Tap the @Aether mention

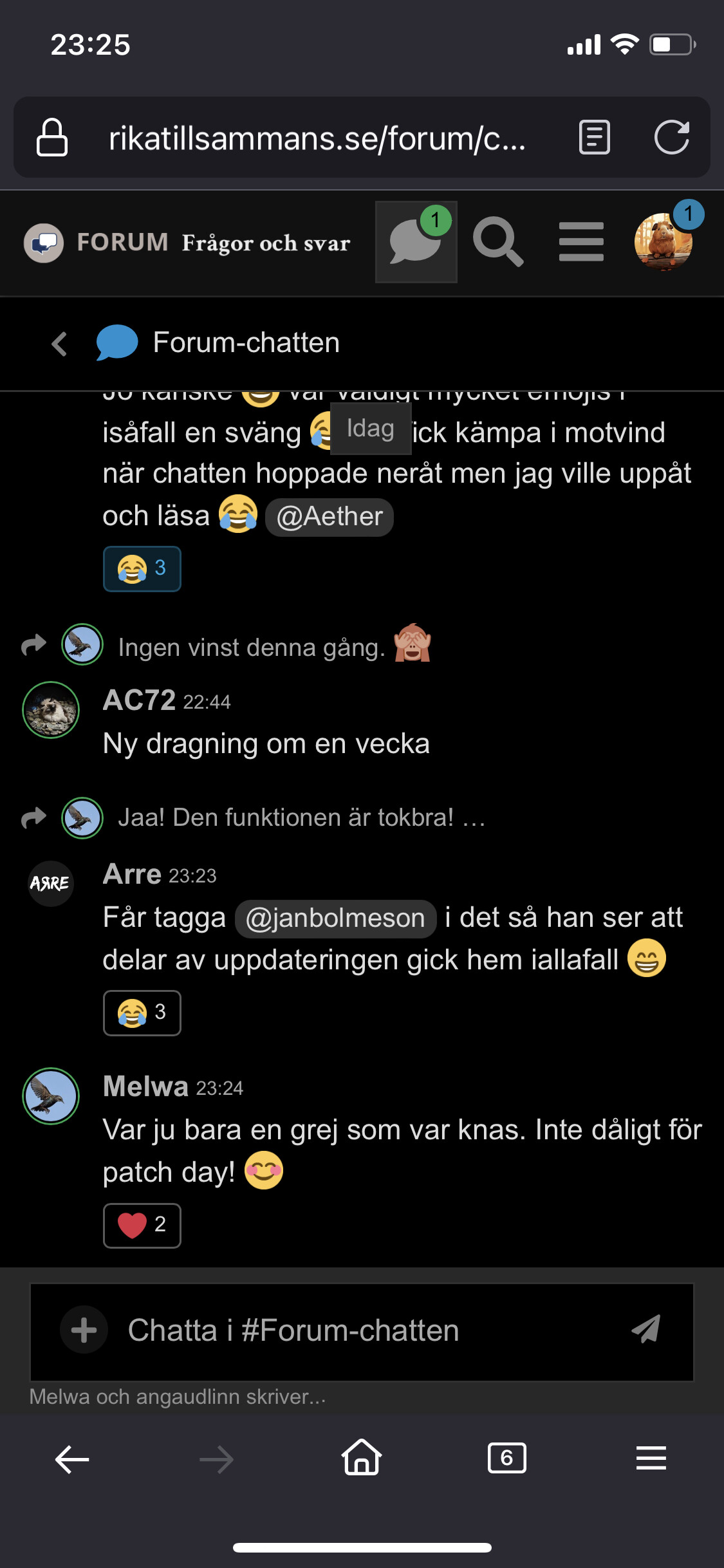[x=330, y=517]
